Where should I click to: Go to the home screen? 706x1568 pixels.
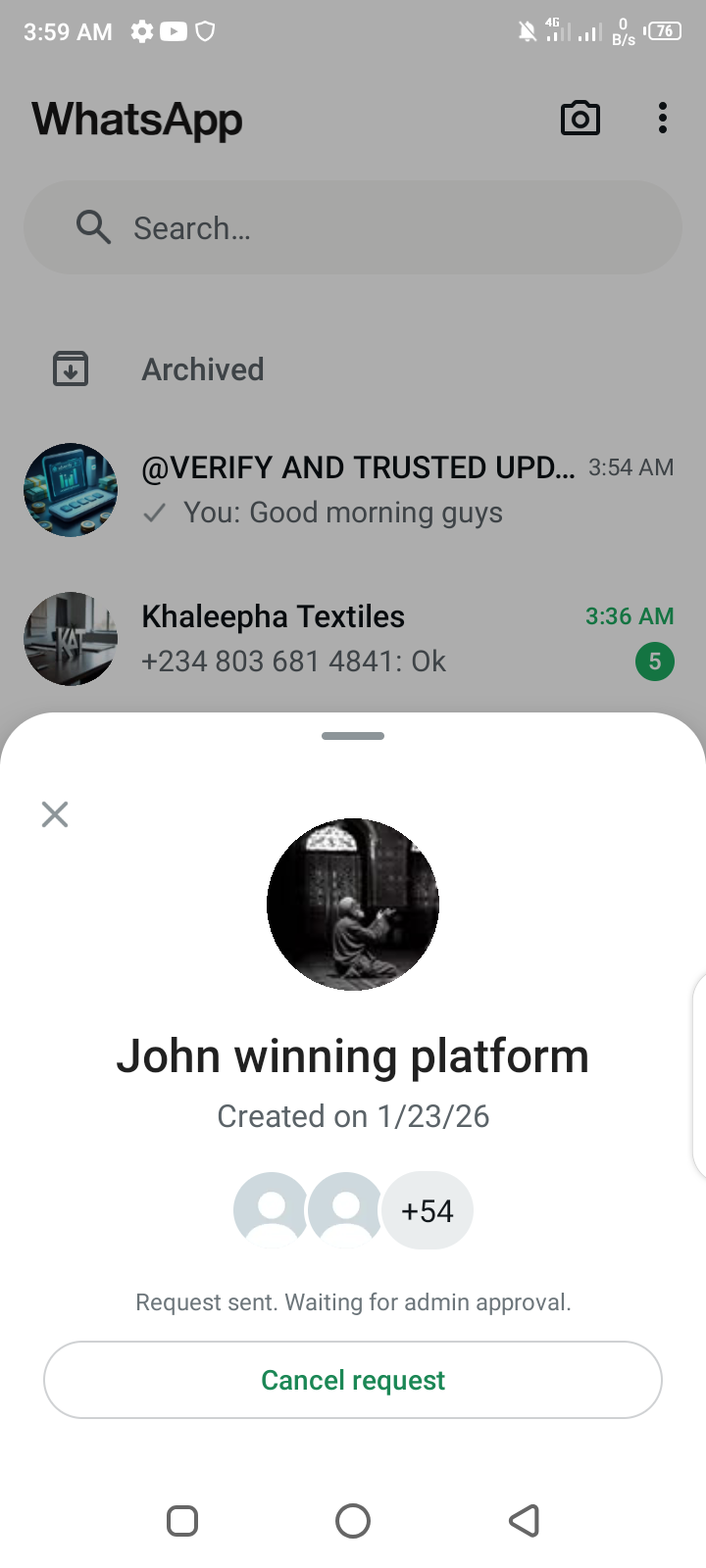click(x=353, y=1521)
